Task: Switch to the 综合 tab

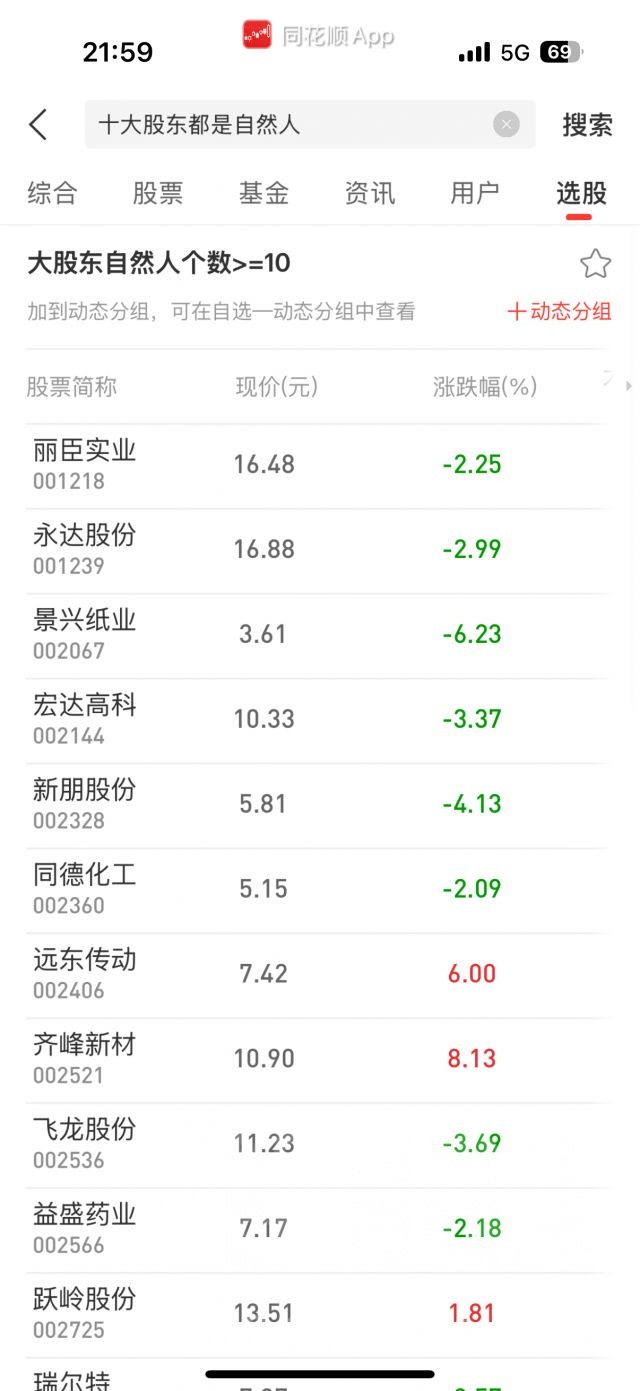Action: [52, 193]
